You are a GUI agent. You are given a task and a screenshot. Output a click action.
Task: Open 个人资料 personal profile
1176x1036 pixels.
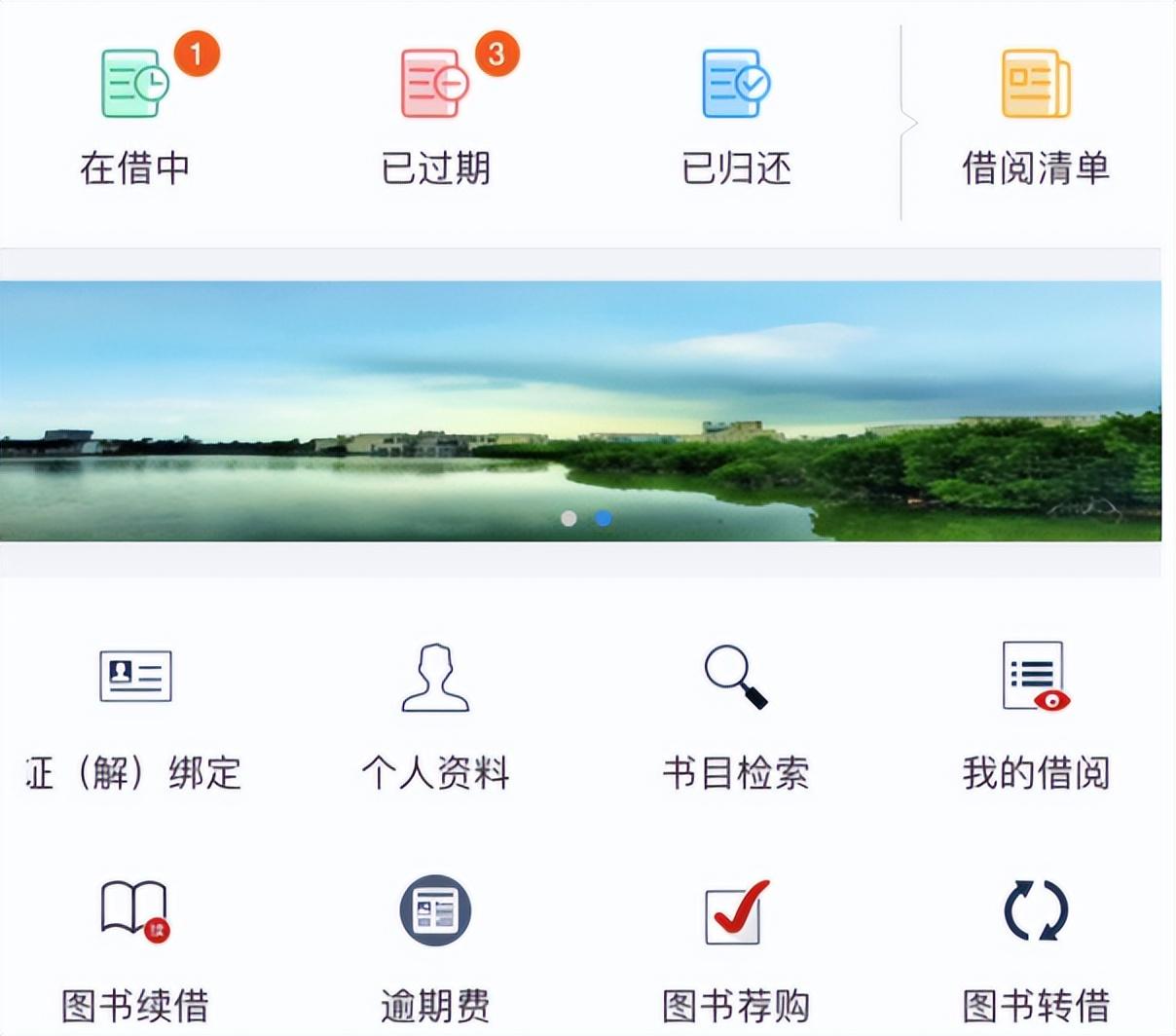coord(435,716)
